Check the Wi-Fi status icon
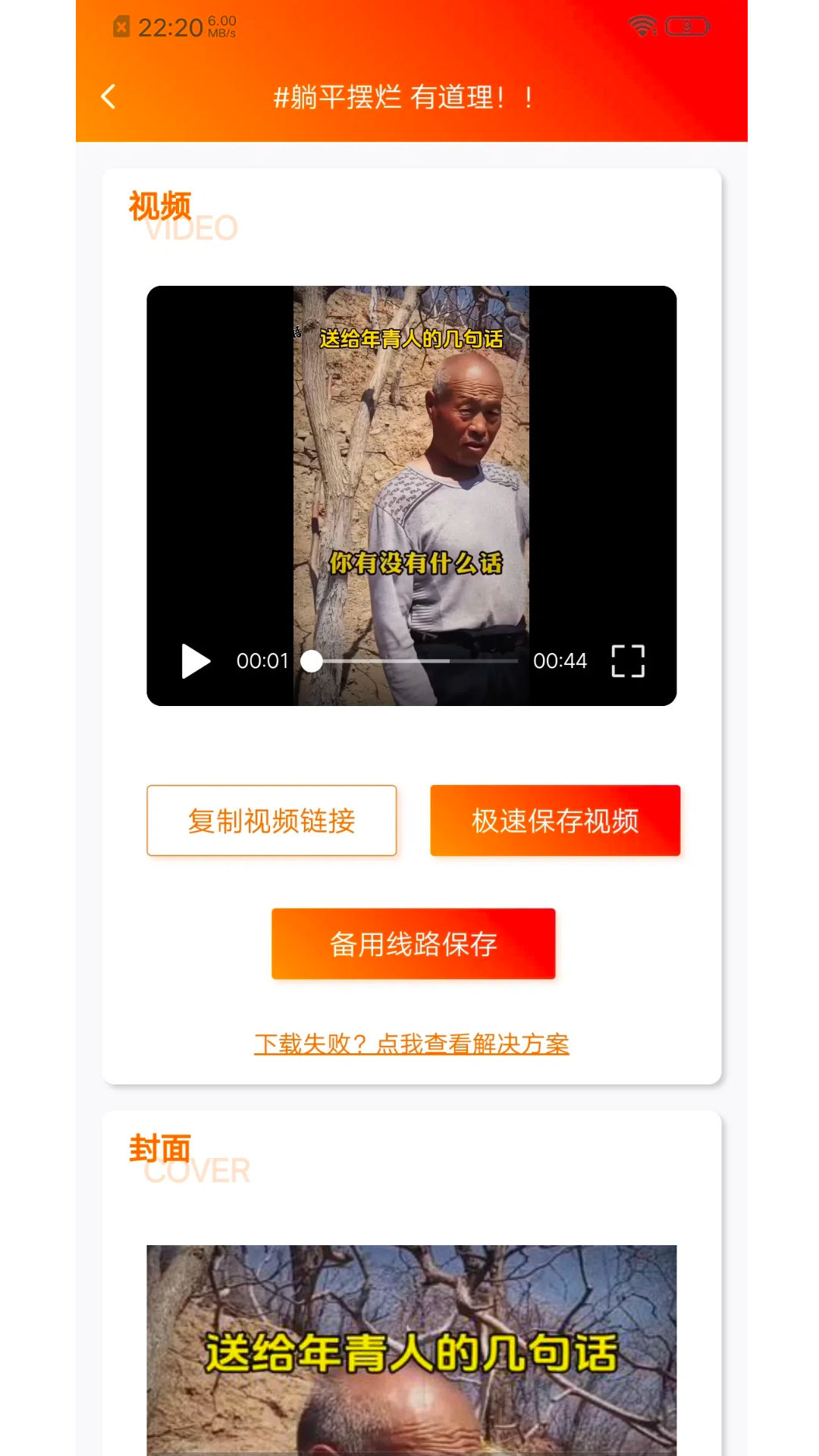Viewport: 819px width, 1456px height. tap(641, 25)
